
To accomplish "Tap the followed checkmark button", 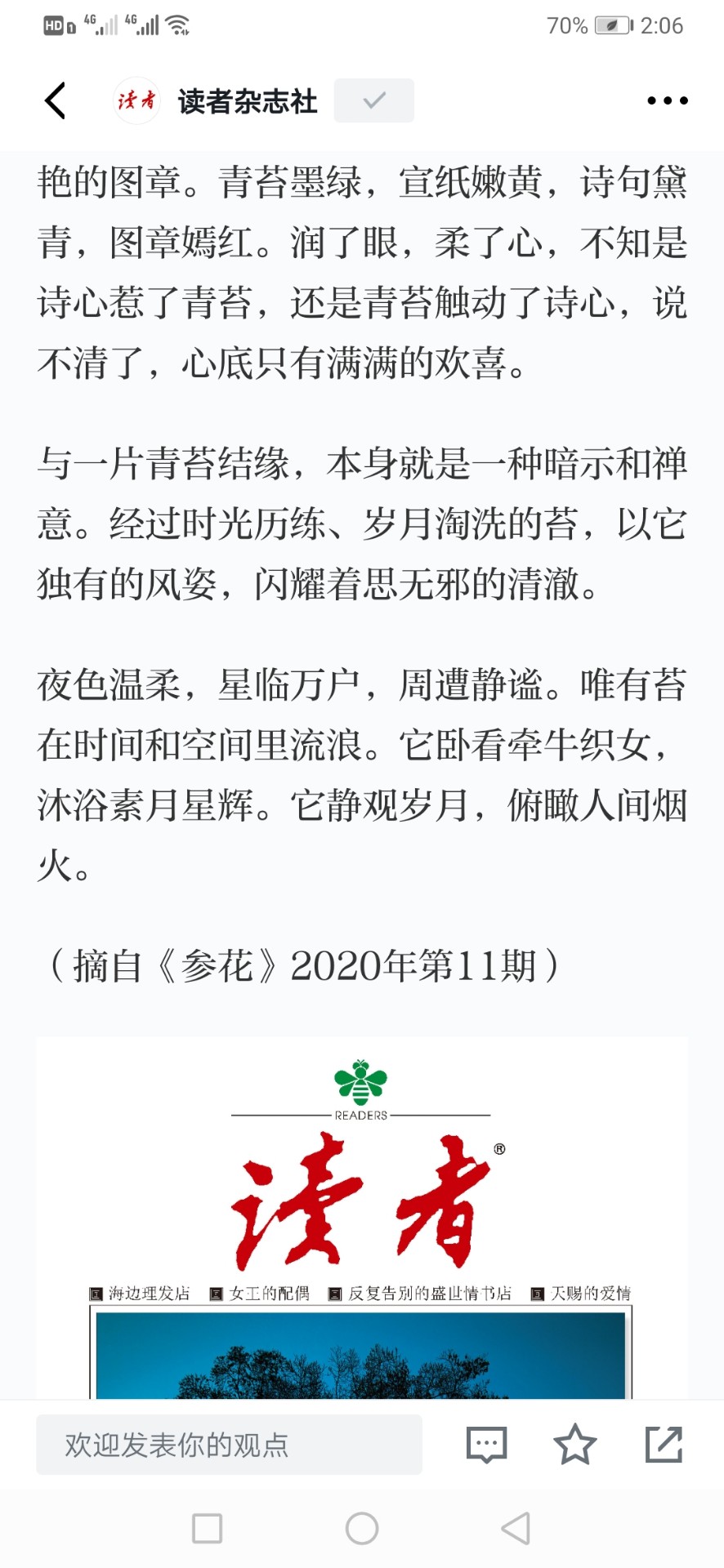I will tap(374, 100).
